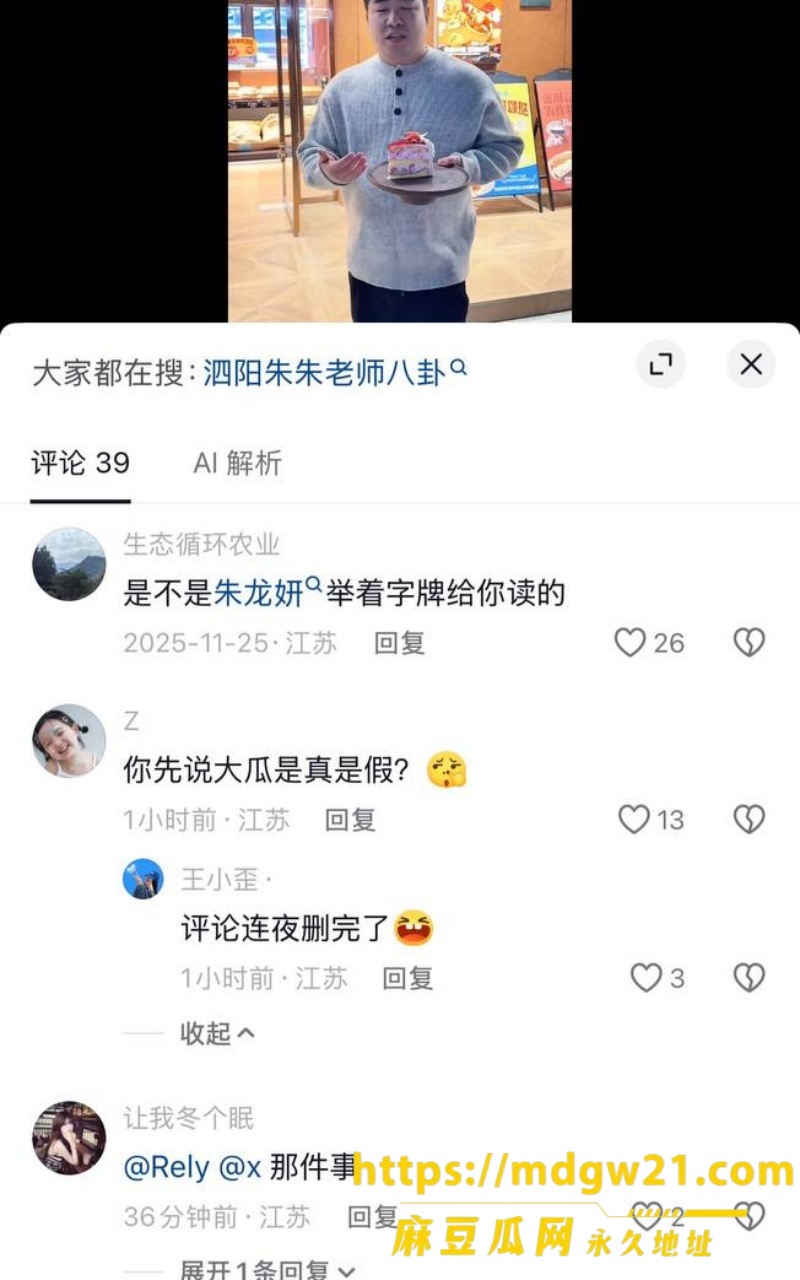Close the comments panel
This screenshot has width=800, height=1280.
click(x=751, y=365)
